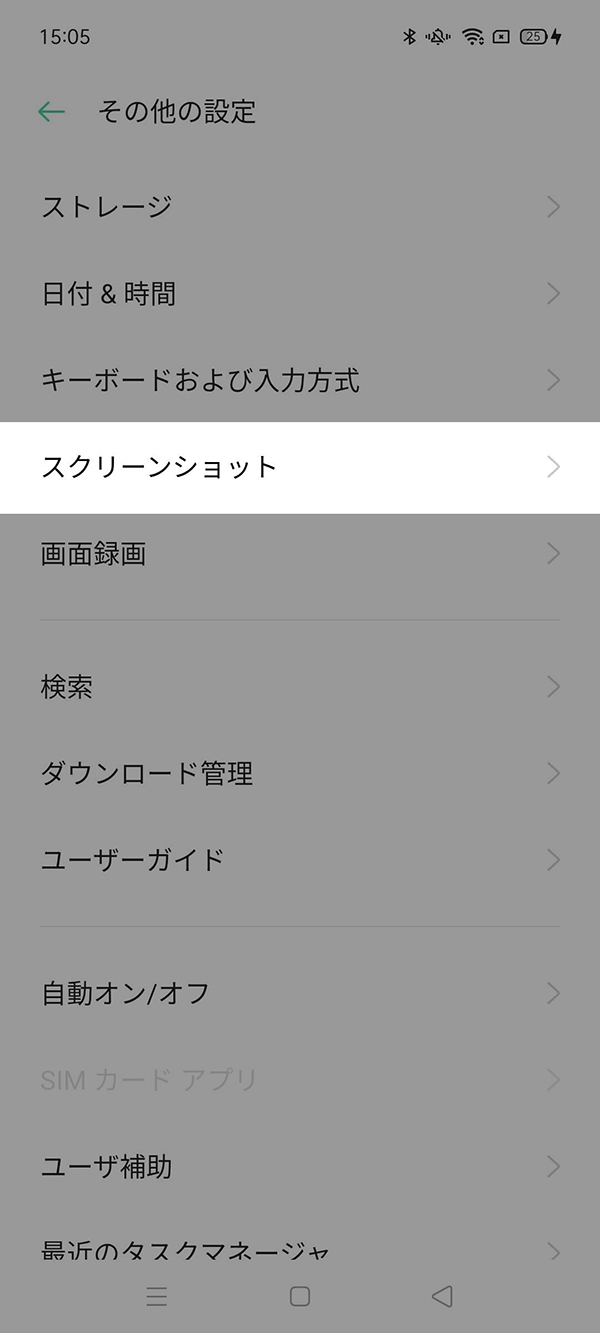
Task: Open 最近のタスクマネージャ row
Action: 300,1248
